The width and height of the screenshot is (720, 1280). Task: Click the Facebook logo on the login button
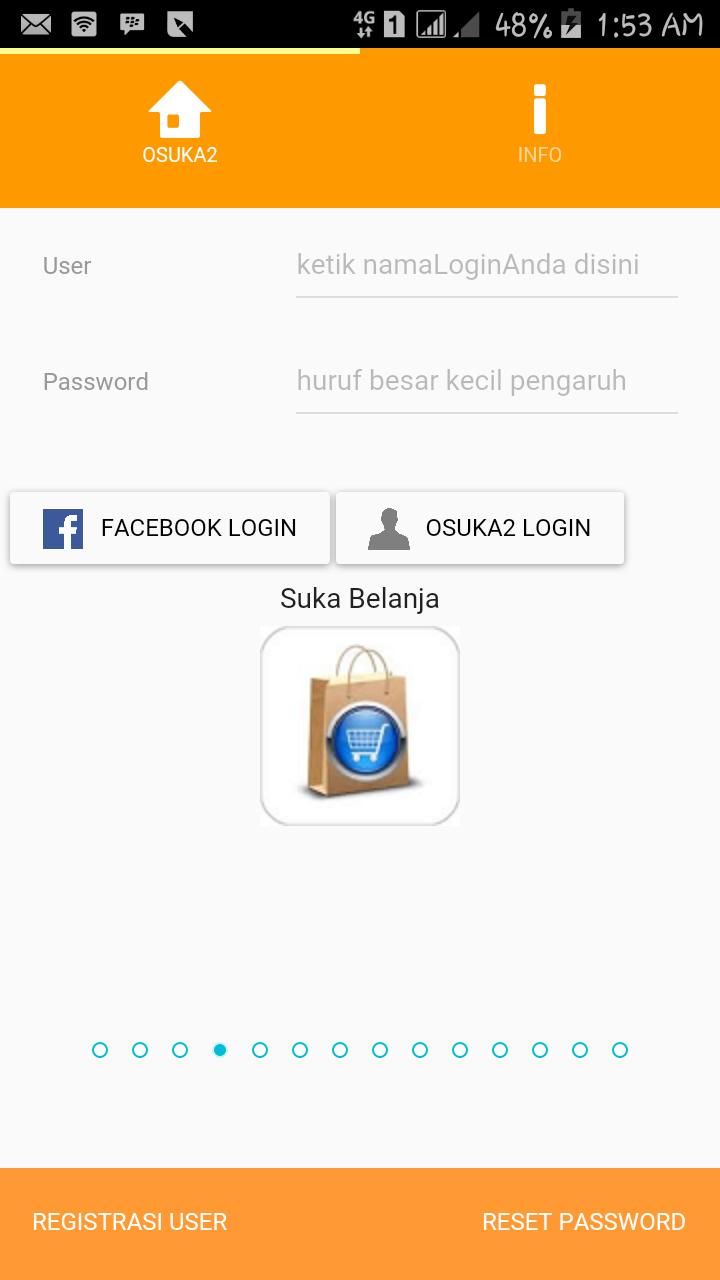(63, 528)
